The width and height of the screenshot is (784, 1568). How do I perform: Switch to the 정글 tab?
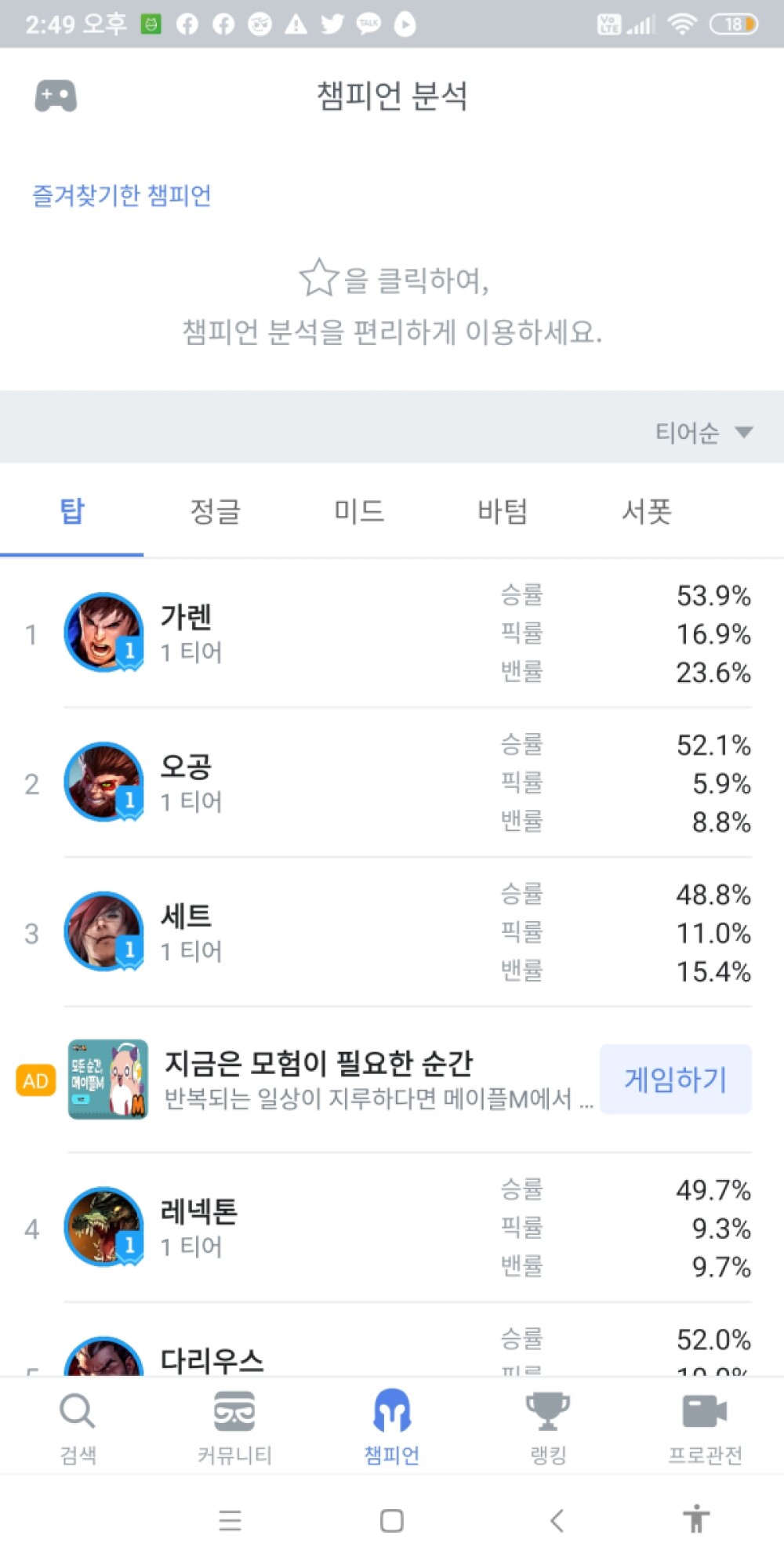[214, 510]
